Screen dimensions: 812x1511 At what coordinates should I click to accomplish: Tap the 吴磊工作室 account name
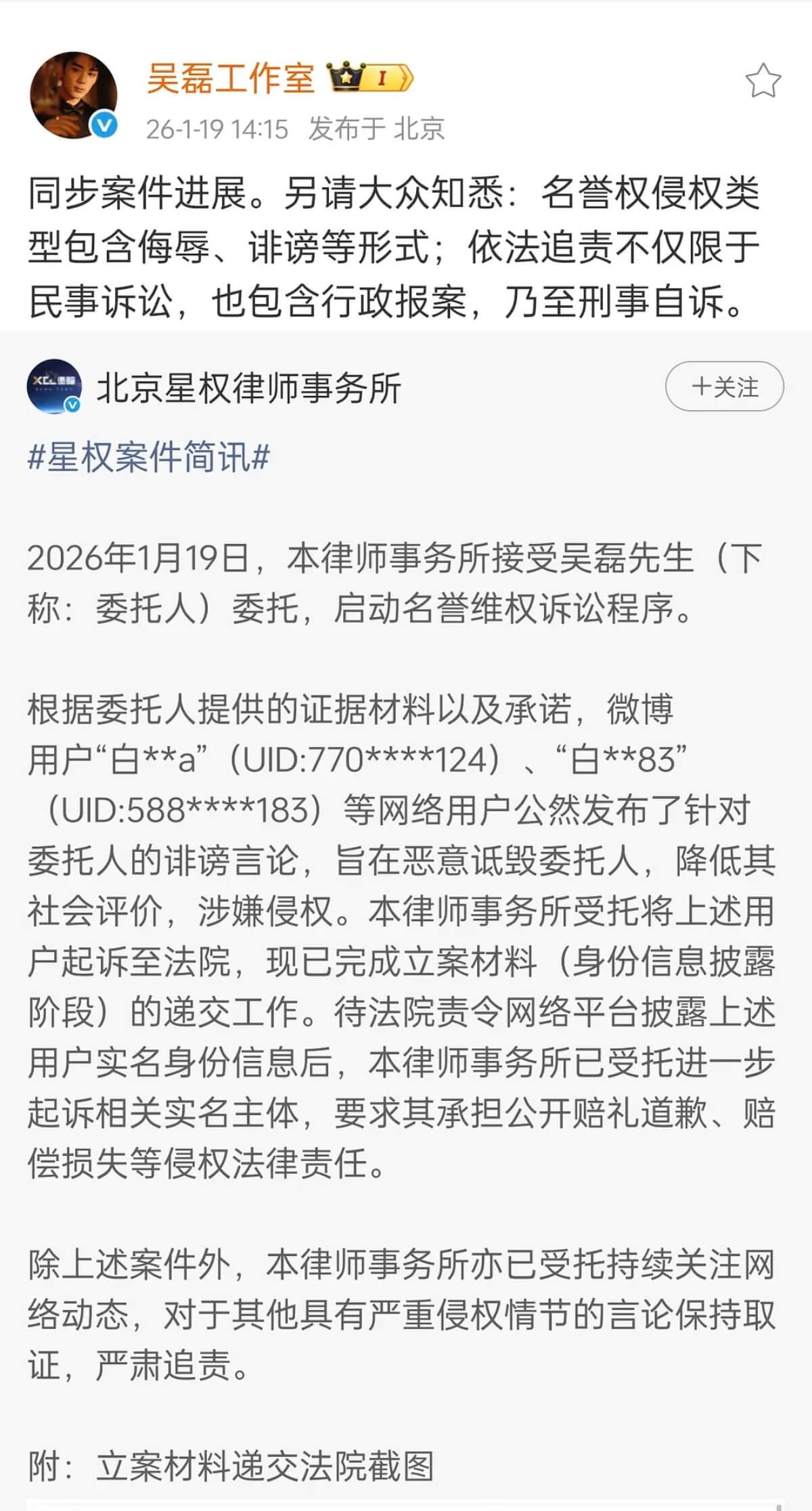pyautogui.click(x=230, y=78)
